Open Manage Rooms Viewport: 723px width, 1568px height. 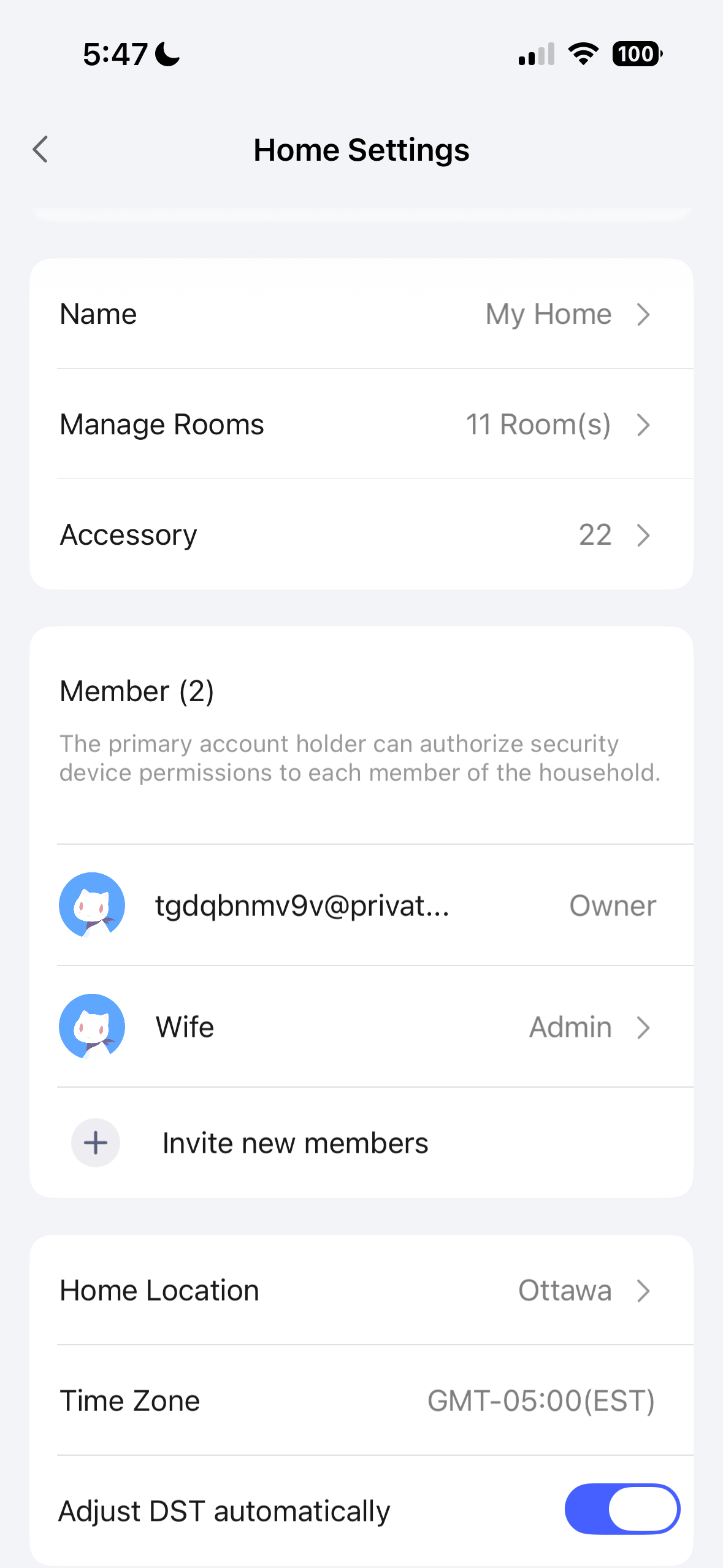point(361,425)
